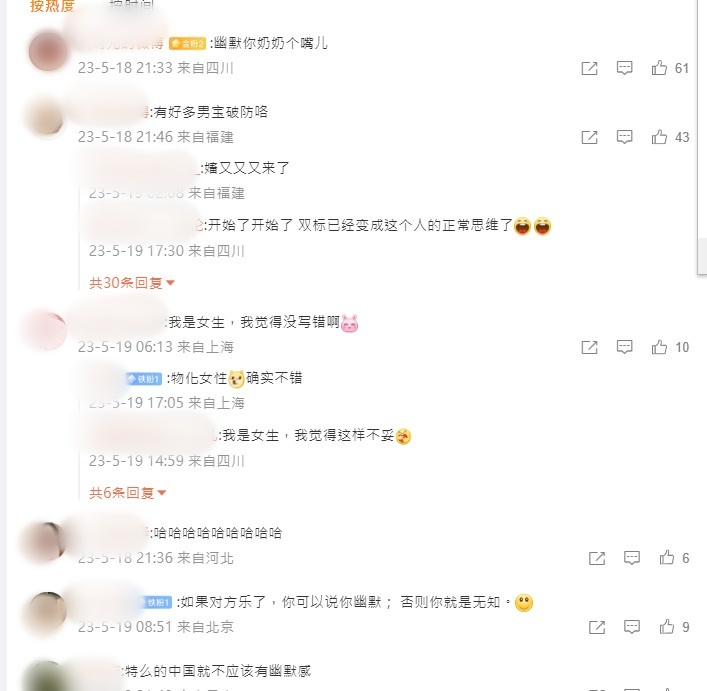Viewport: 707px width, 691px height.
Task: Expand 共30条回复 replies
Action: (132, 283)
